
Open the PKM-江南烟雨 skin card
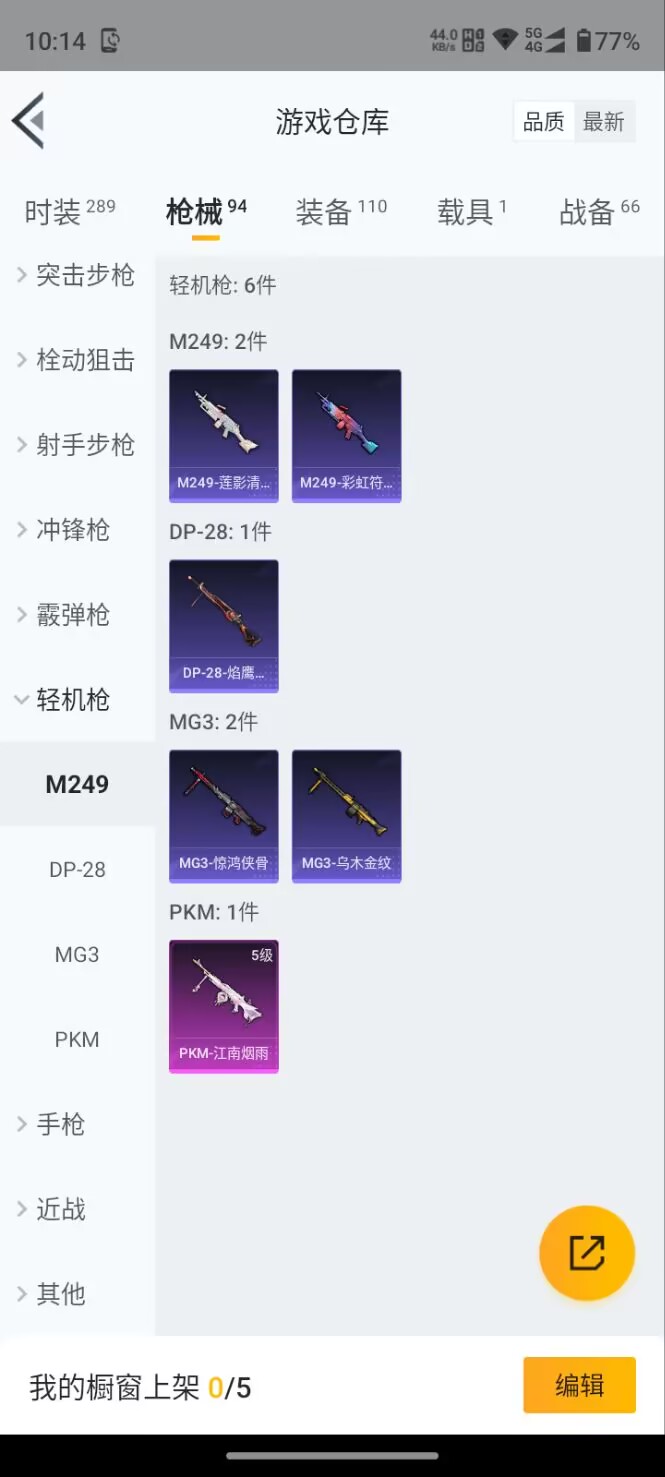[224, 1005]
